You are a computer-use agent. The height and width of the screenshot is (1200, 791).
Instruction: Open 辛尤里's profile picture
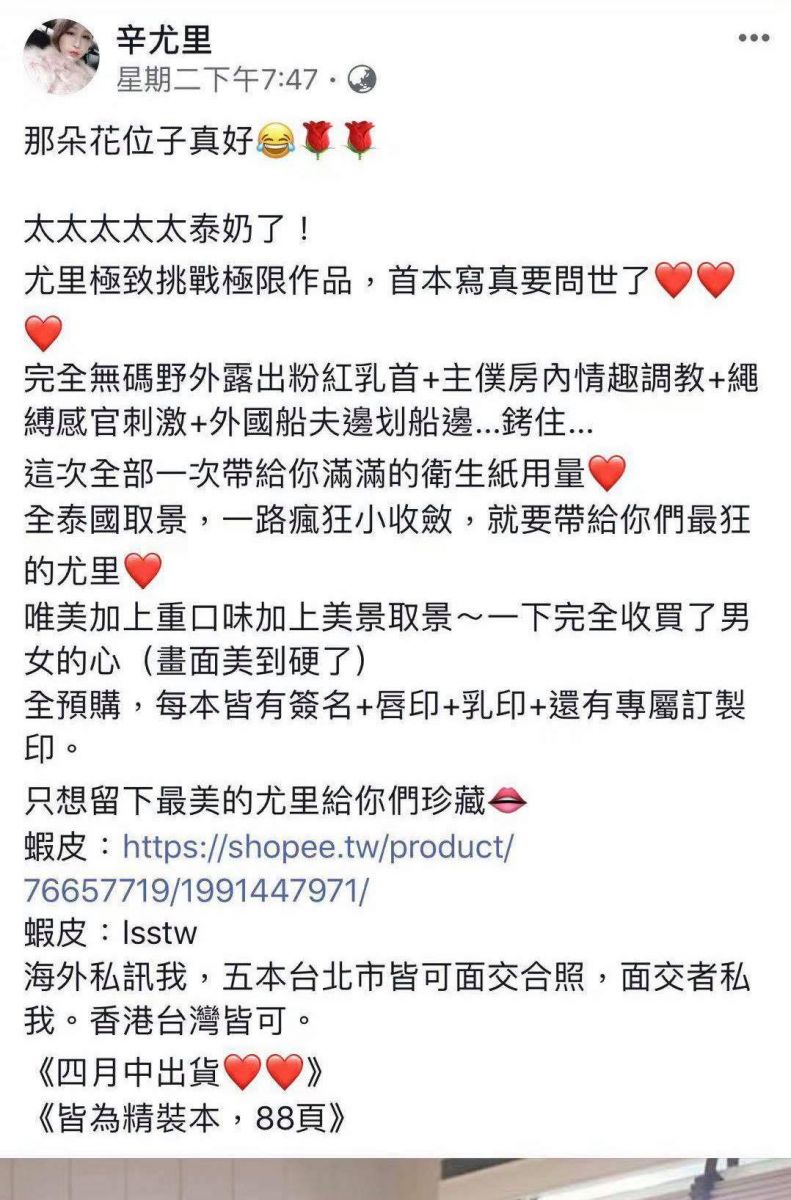pos(61,57)
